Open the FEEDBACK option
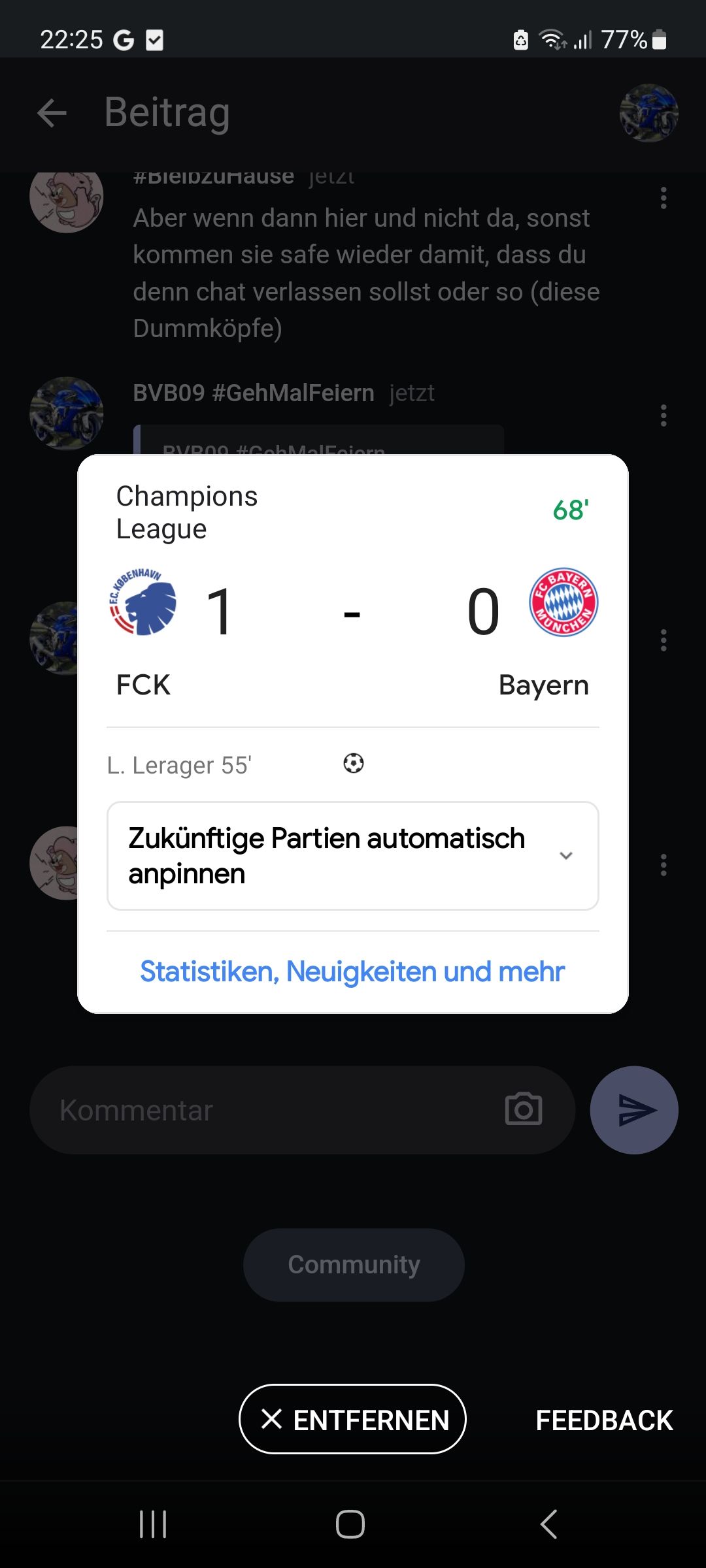Image resolution: width=706 pixels, height=1568 pixels. pyautogui.click(x=604, y=1420)
